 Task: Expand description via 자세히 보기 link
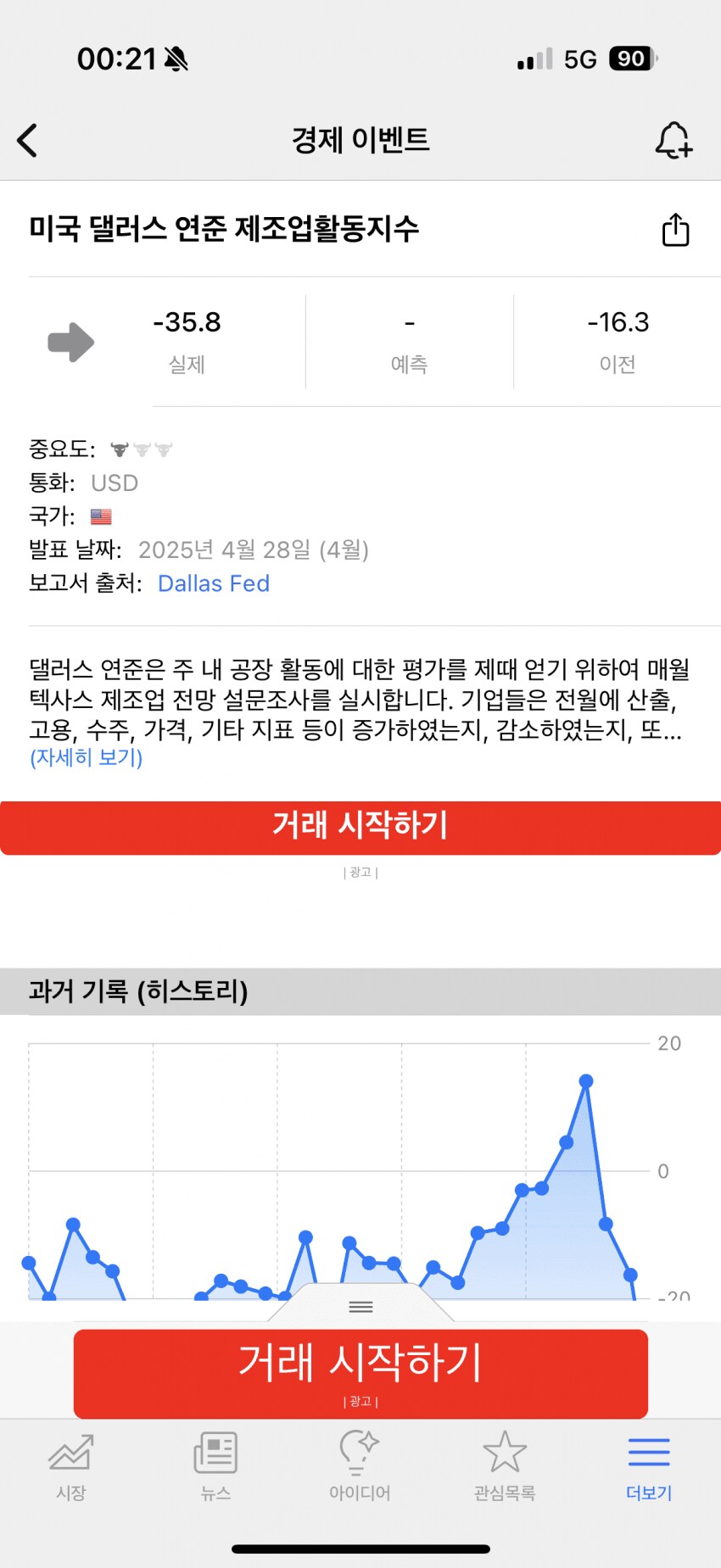[x=87, y=757]
